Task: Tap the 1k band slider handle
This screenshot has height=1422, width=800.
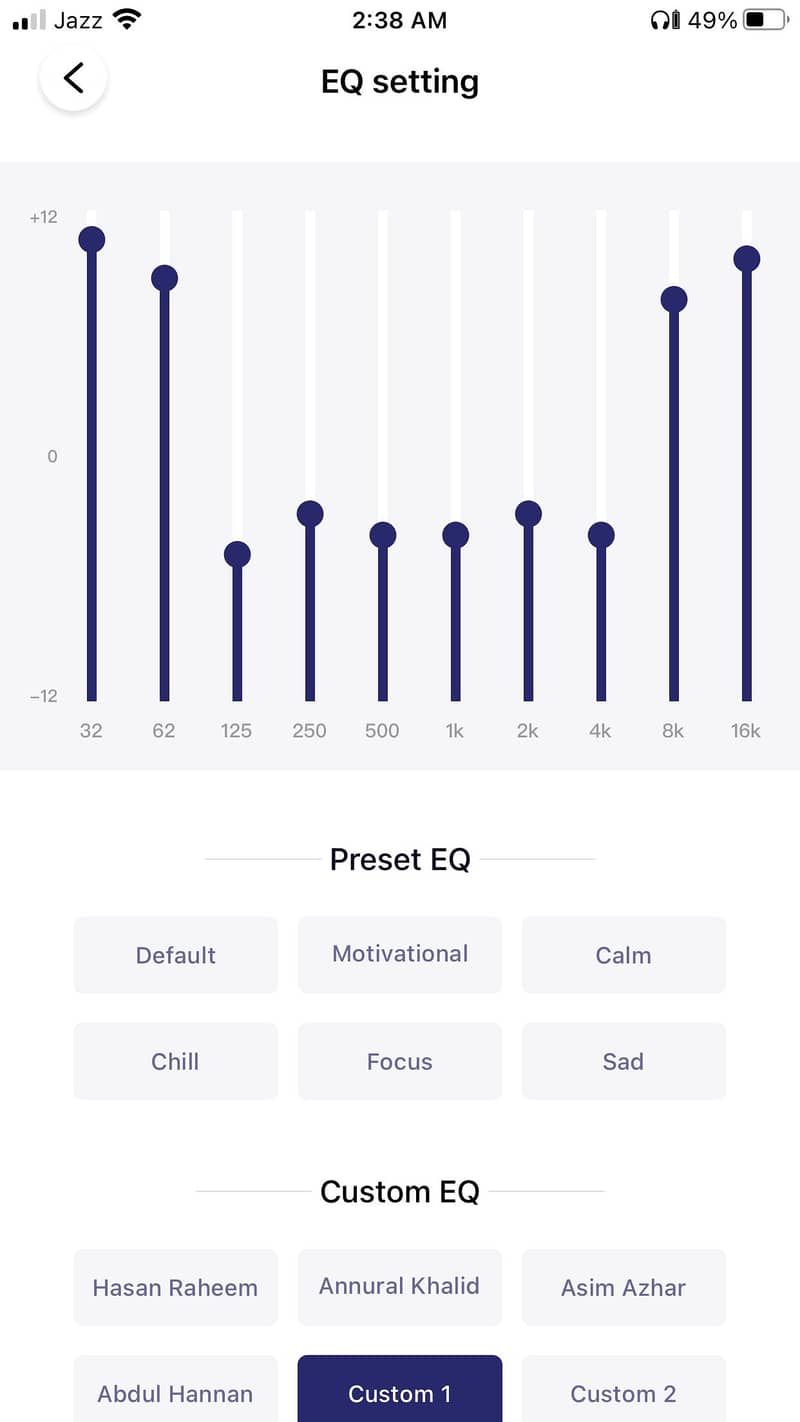Action: pyautogui.click(x=456, y=535)
